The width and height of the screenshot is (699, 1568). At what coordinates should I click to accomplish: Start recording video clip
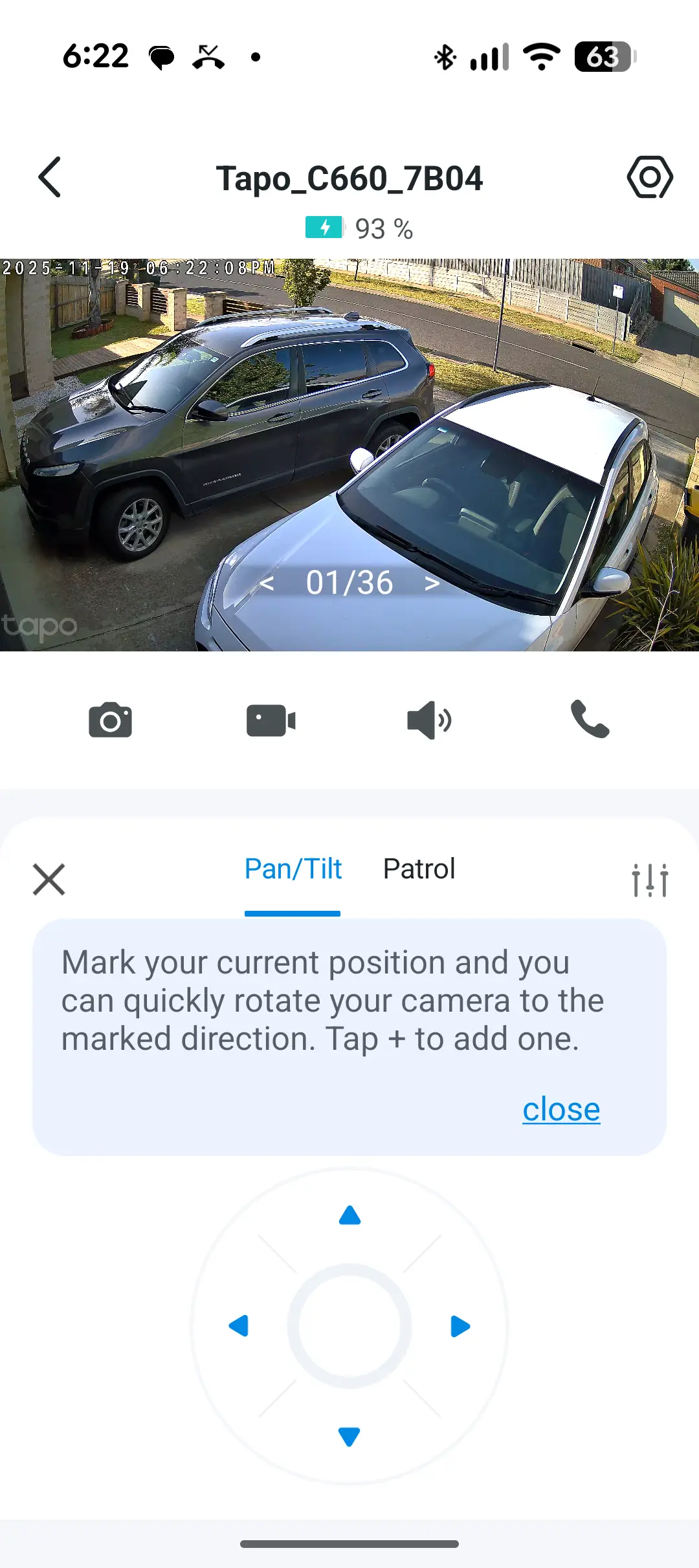pos(271,720)
